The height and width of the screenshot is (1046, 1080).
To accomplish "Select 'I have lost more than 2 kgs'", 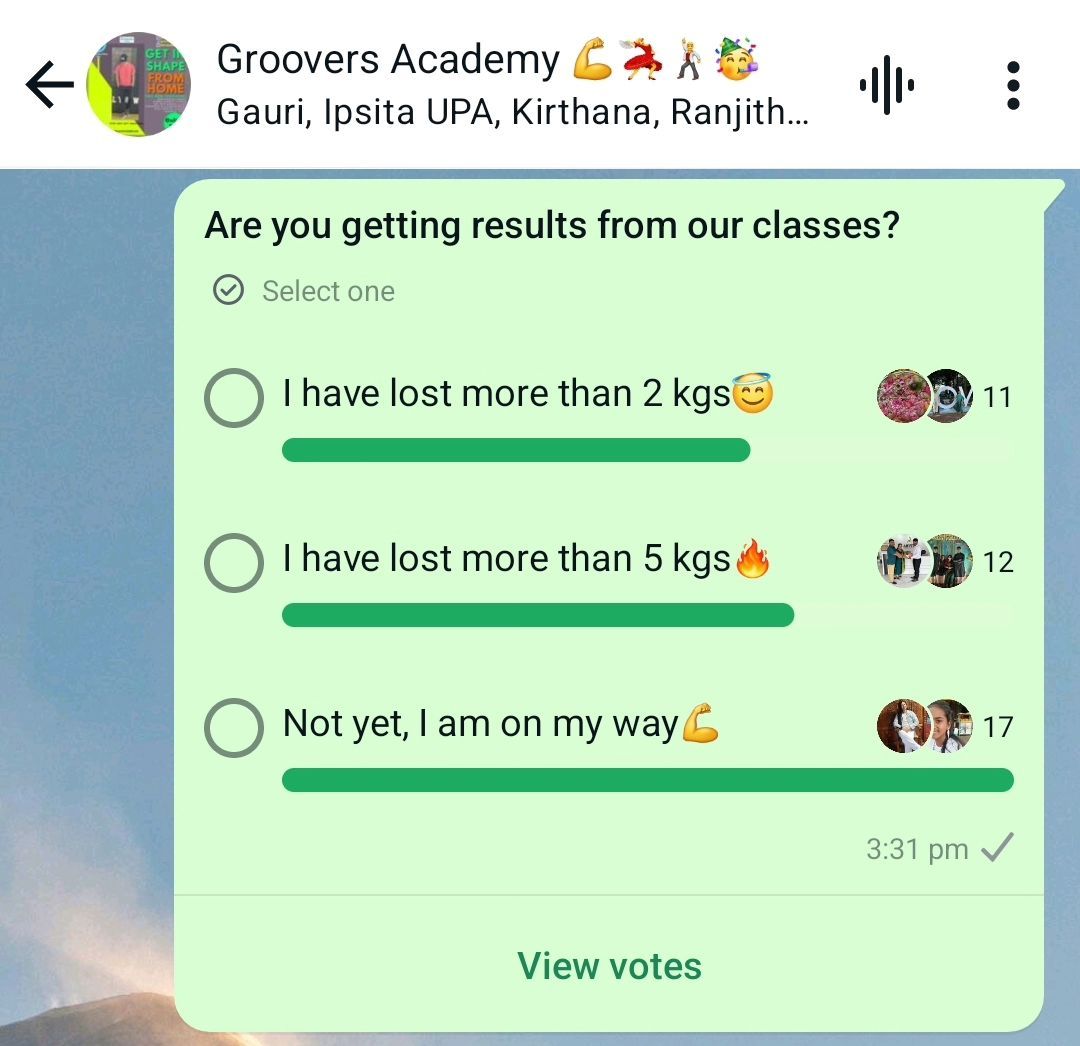I will (x=234, y=398).
